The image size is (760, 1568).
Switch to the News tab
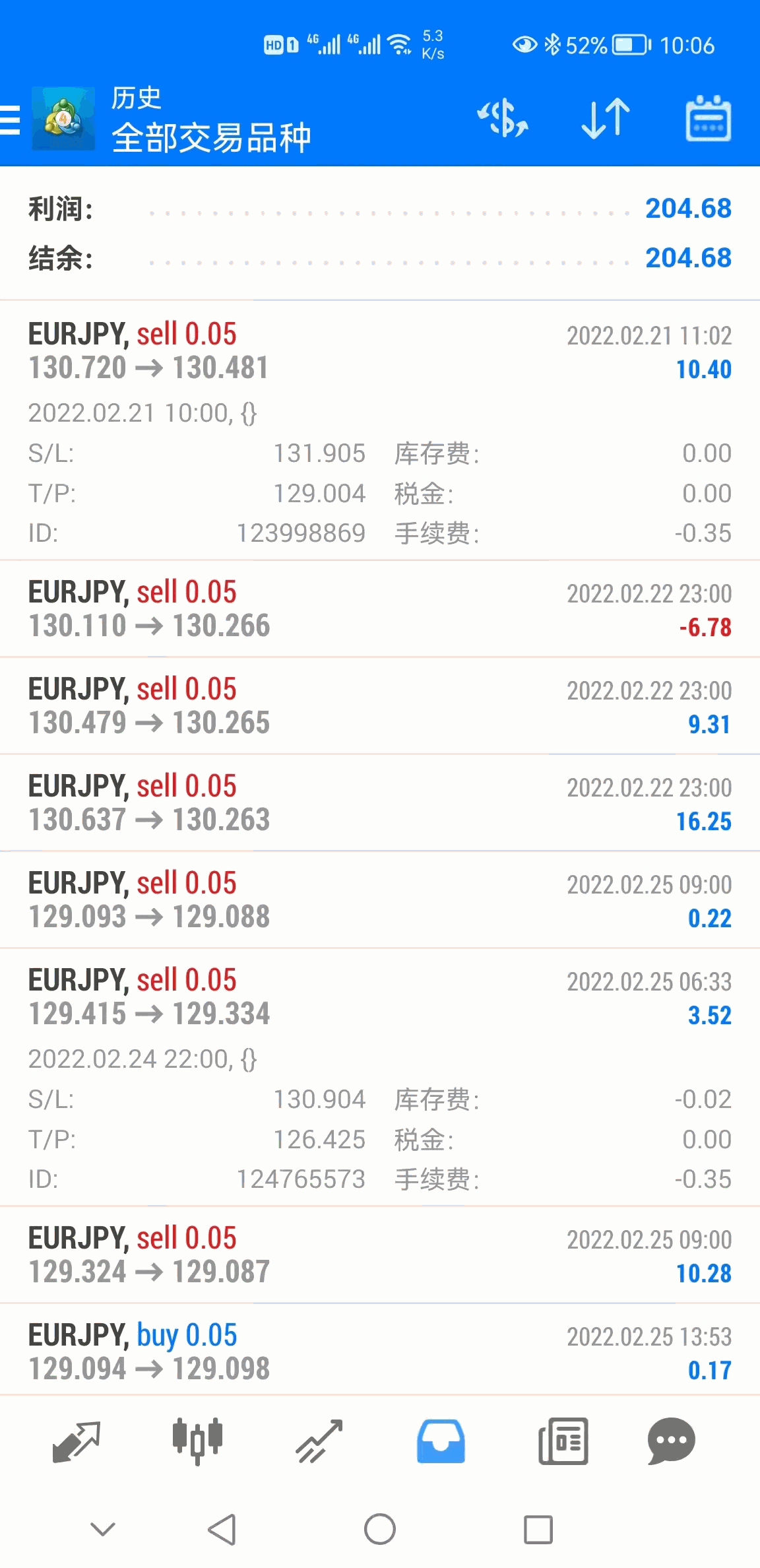click(563, 1441)
